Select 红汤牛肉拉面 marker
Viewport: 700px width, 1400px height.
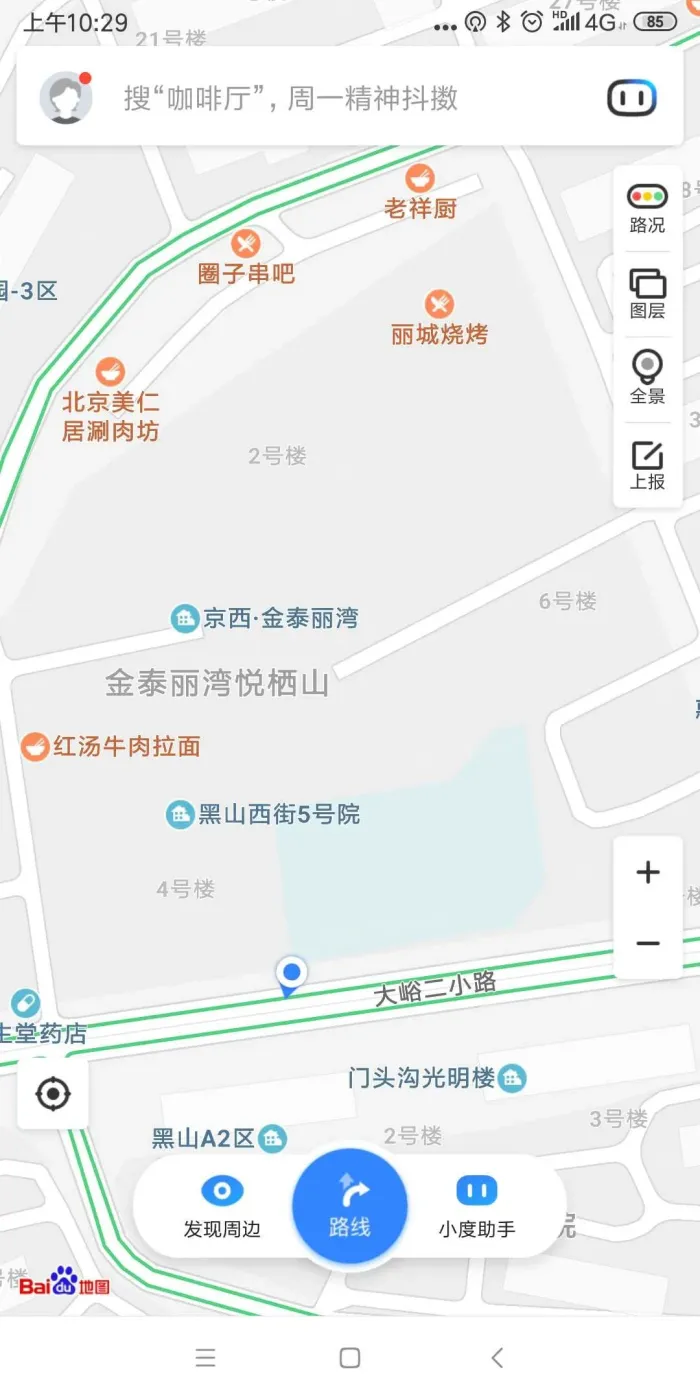tap(36, 746)
